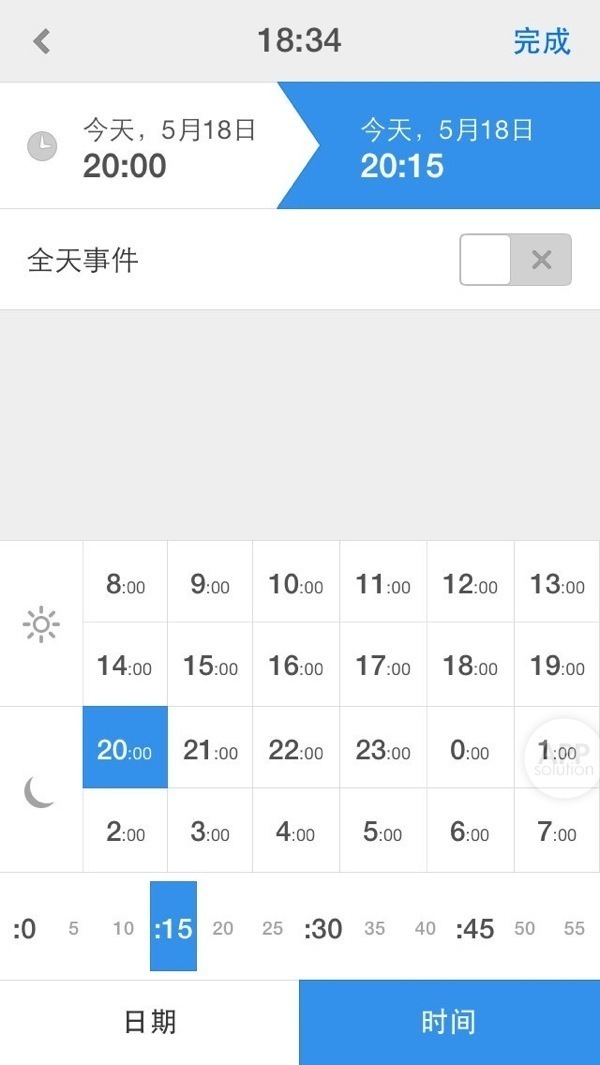Switch to the 时间 tab

click(449, 1021)
